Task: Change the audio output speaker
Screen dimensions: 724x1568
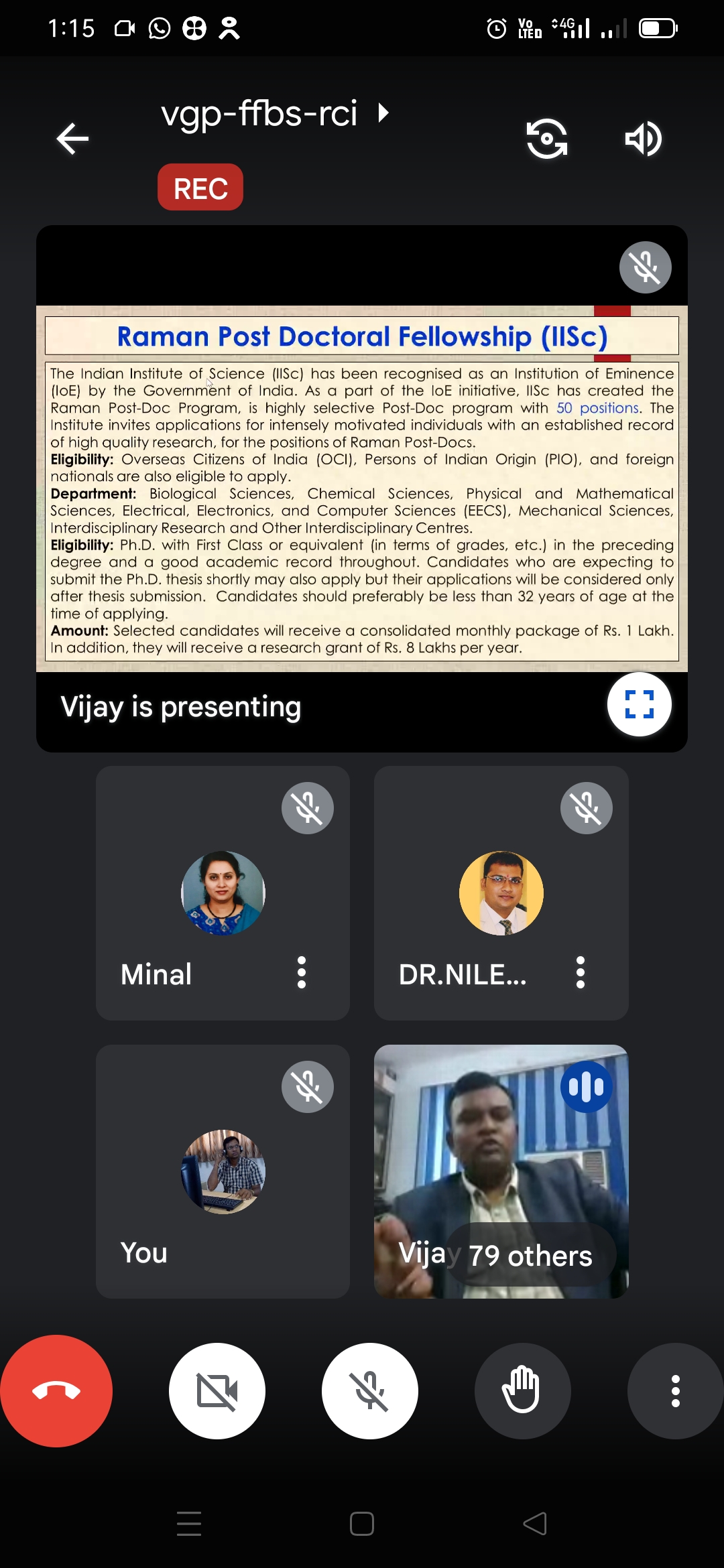Action: point(643,139)
